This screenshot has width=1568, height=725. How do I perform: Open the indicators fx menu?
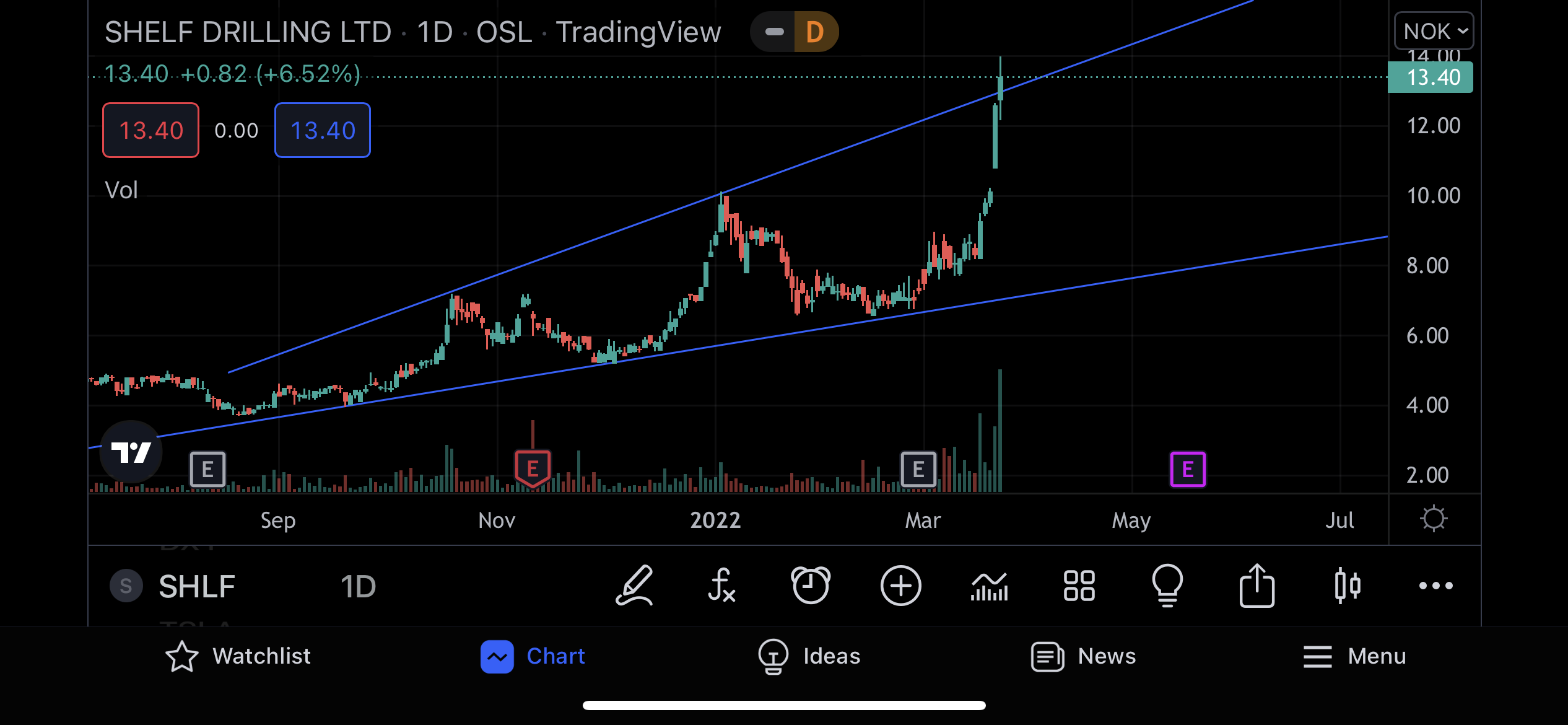[721, 585]
